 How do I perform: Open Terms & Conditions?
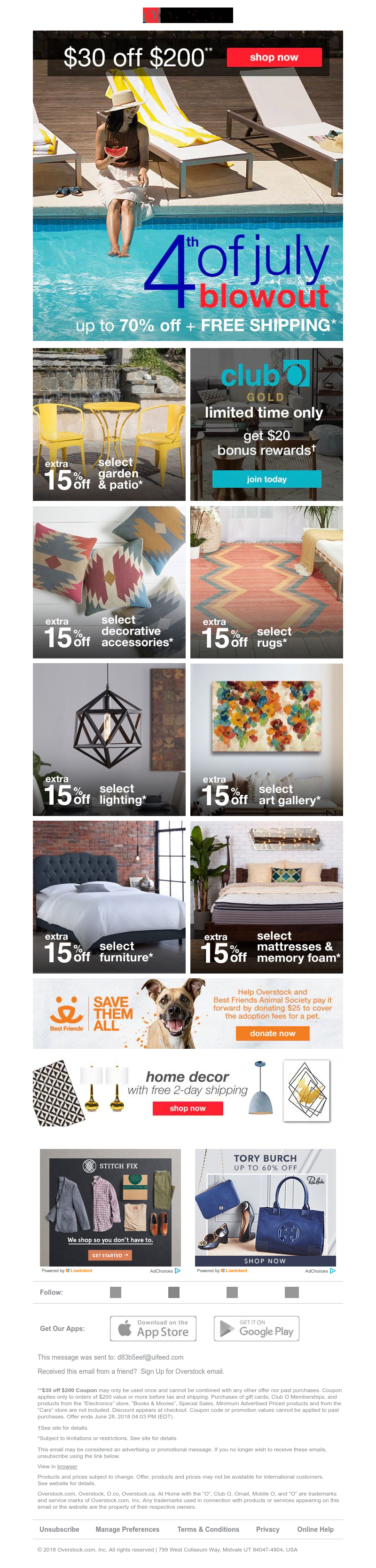coord(208,1528)
